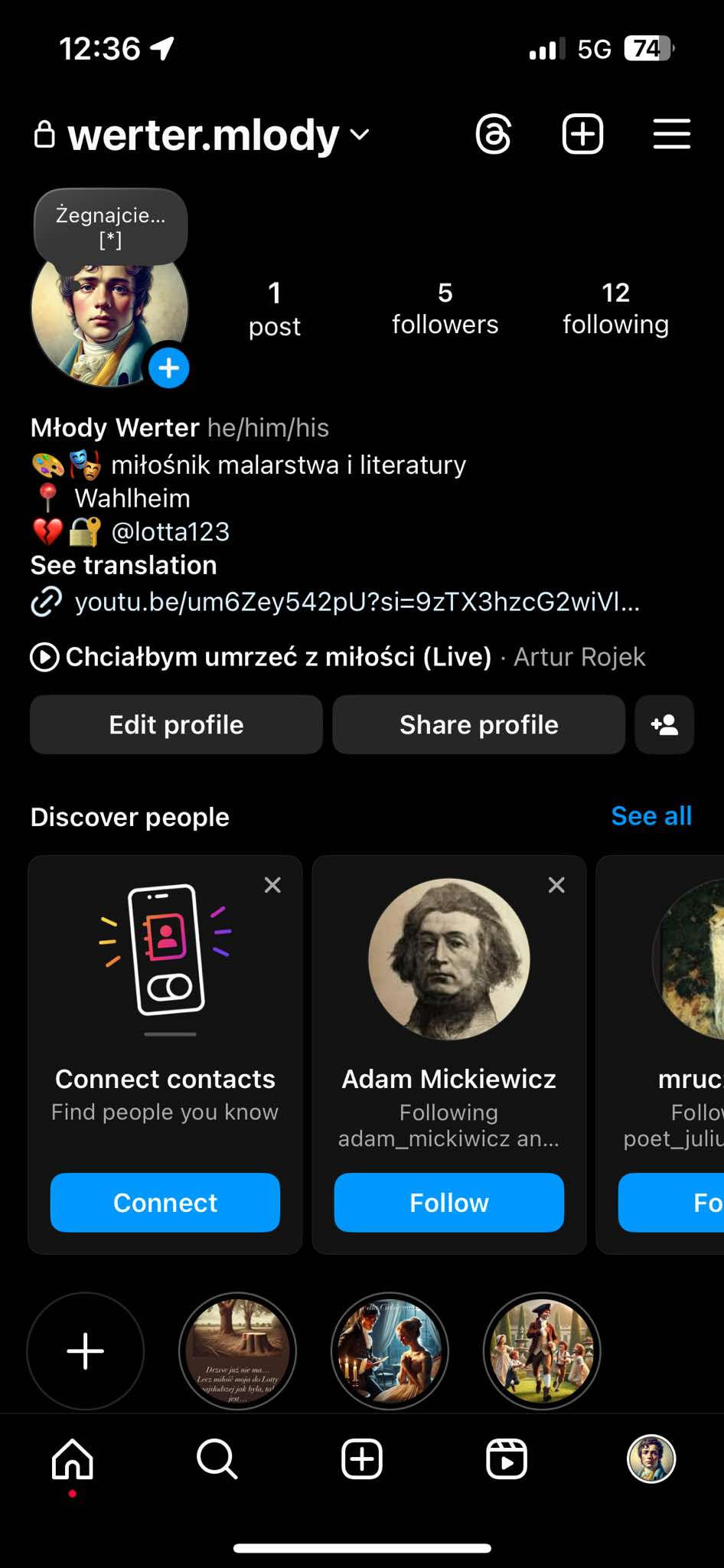The image size is (724, 1568).
Task: Dismiss the Adam Mickiewicz suggestion
Action: [556, 885]
